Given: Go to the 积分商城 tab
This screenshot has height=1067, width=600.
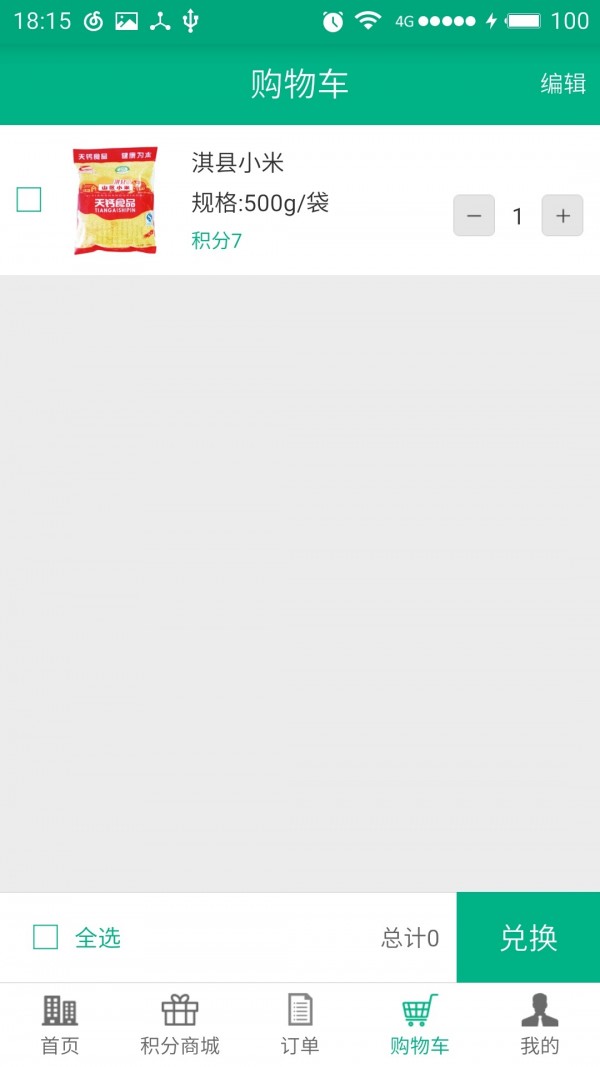Looking at the screenshot, I should click(180, 1025).
